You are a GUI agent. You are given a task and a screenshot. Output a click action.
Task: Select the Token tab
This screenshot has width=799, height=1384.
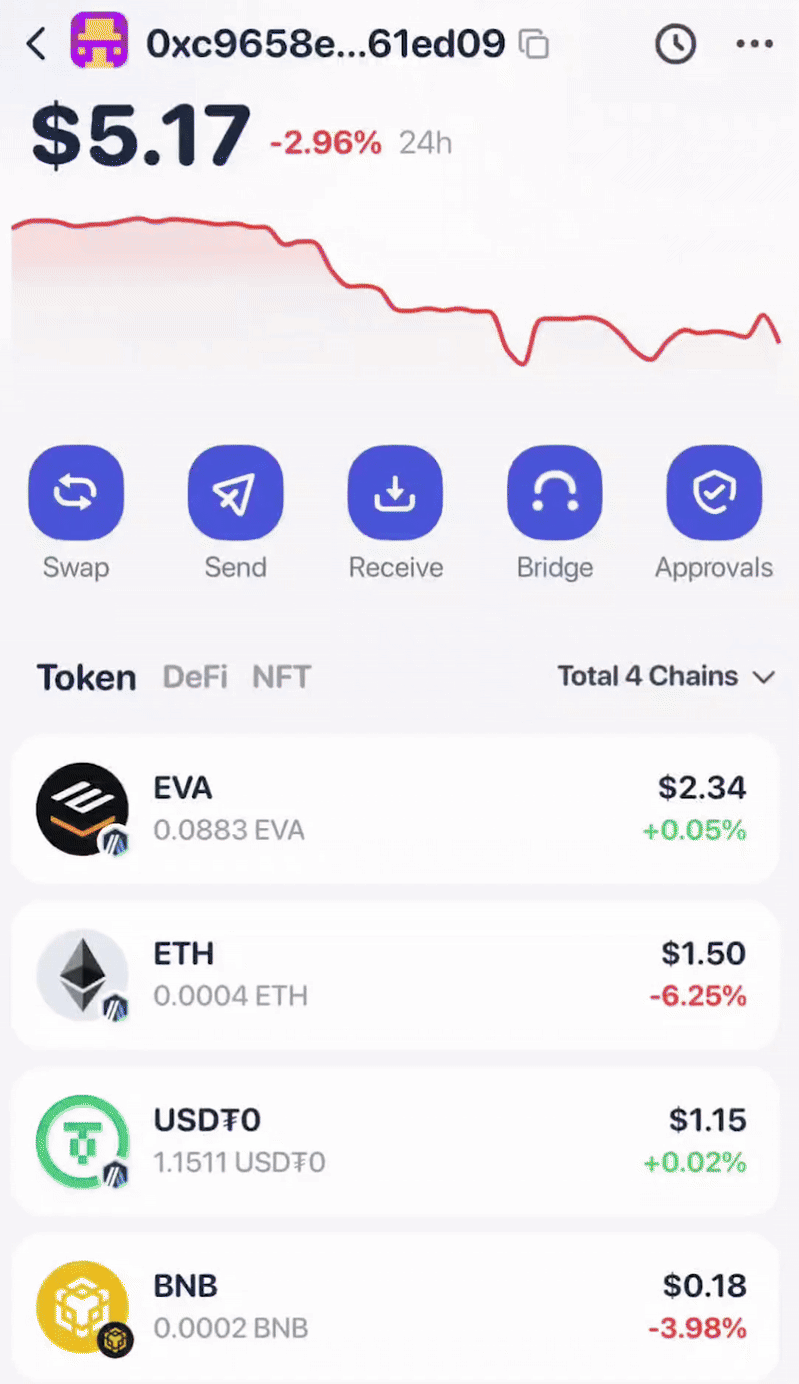coord(87,677)
